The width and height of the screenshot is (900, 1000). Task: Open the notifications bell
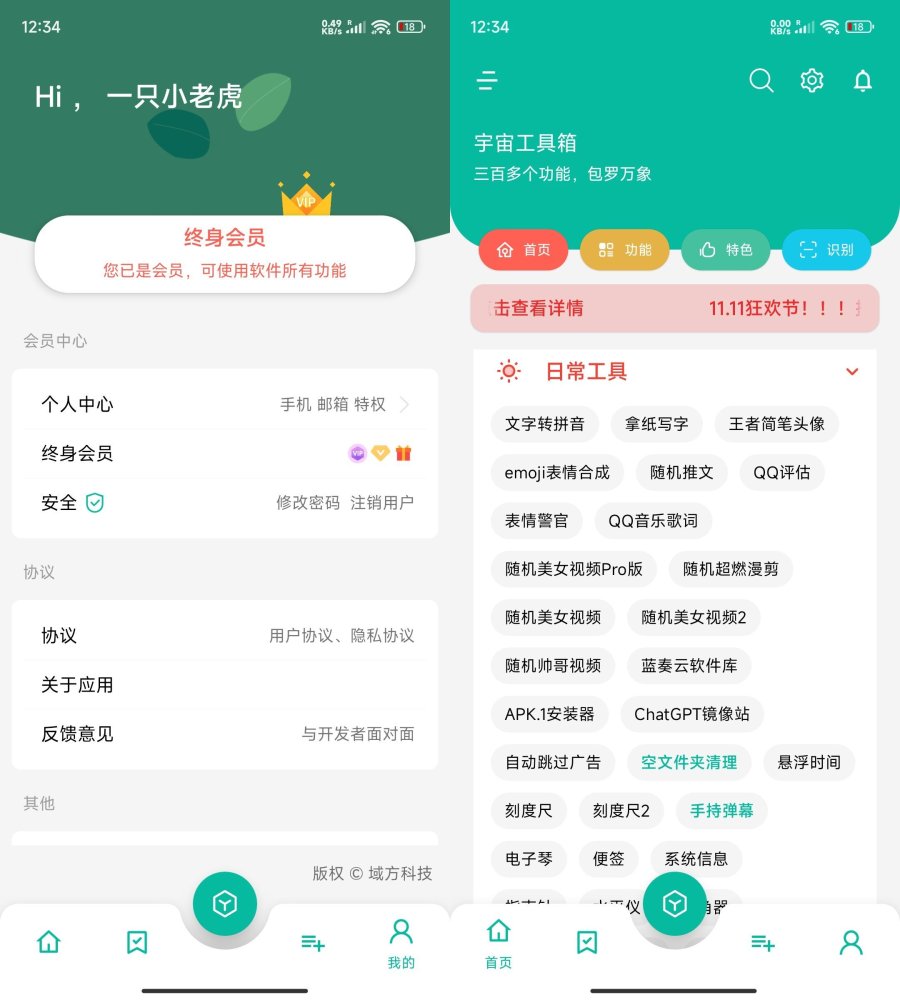[862, 81]
